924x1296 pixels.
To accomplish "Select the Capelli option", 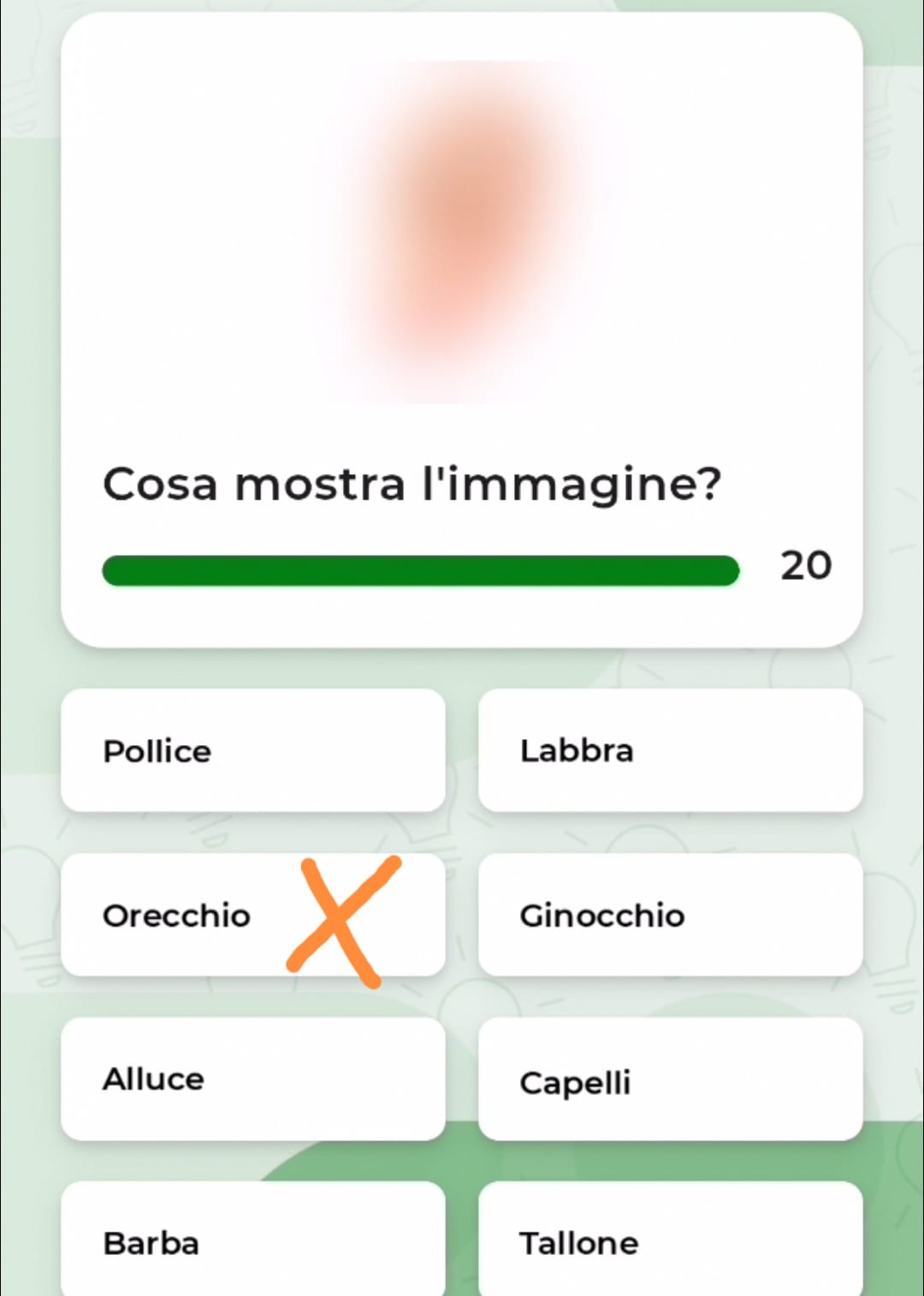I will [x=670, y=1079].
